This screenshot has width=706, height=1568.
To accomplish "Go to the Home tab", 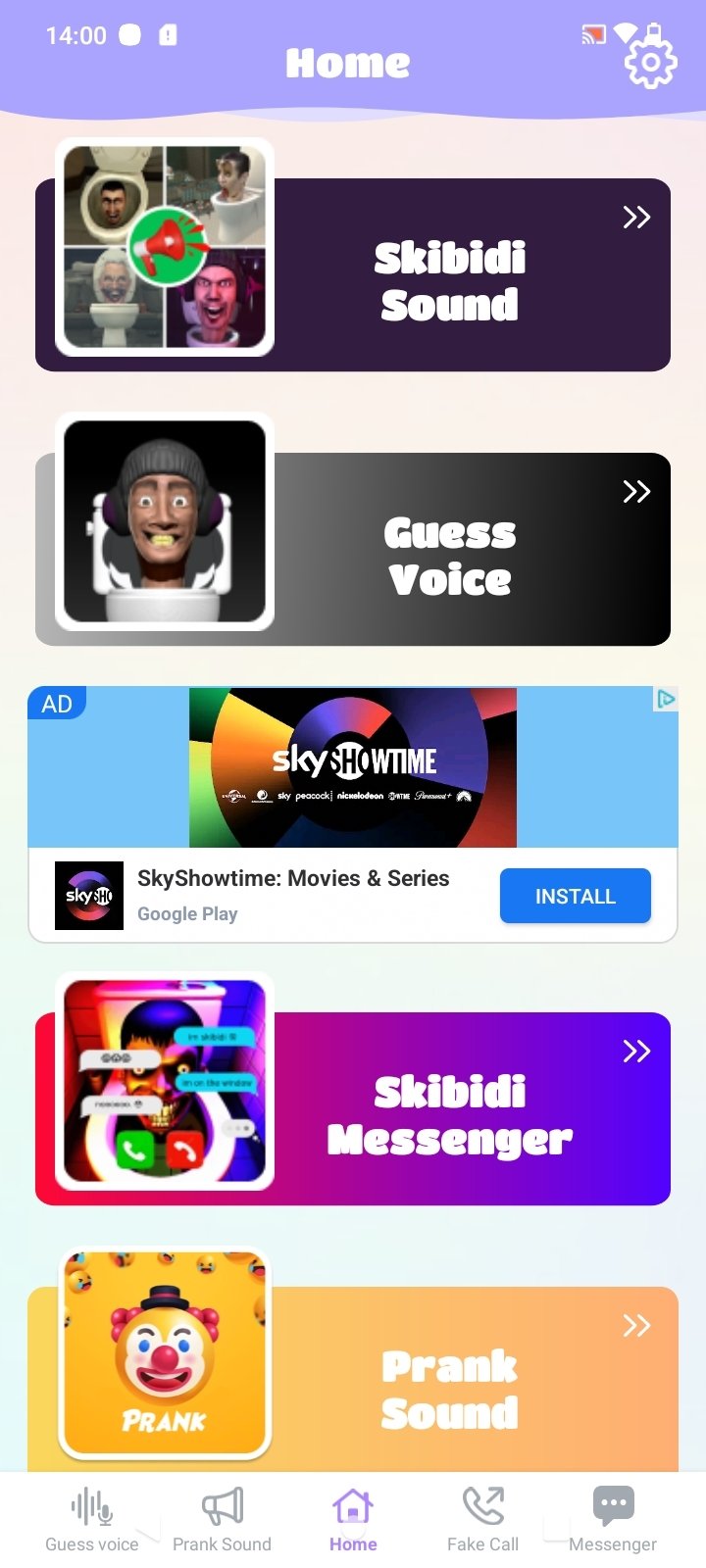I will tap(353, 1520).
